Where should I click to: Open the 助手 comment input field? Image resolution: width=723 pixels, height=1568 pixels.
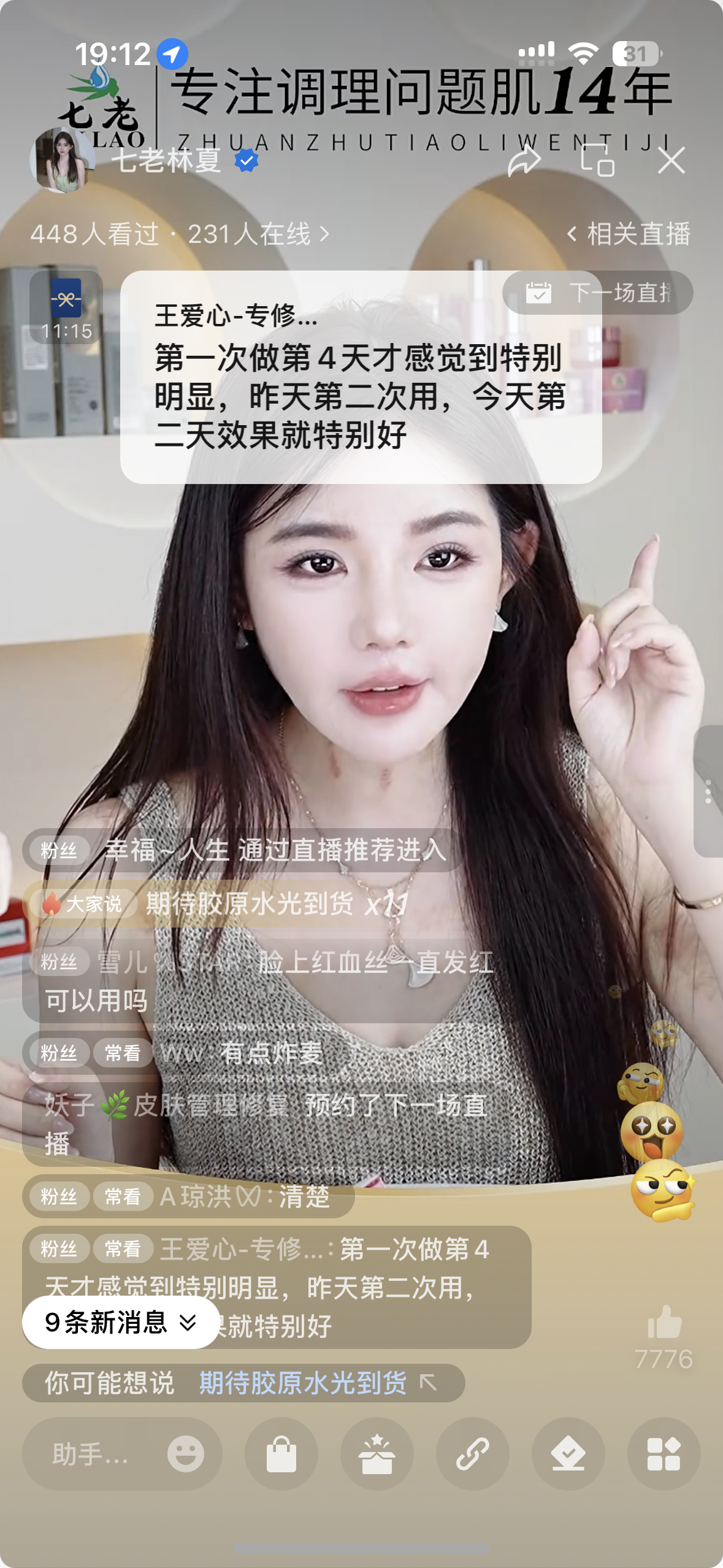pos(92,1453)
